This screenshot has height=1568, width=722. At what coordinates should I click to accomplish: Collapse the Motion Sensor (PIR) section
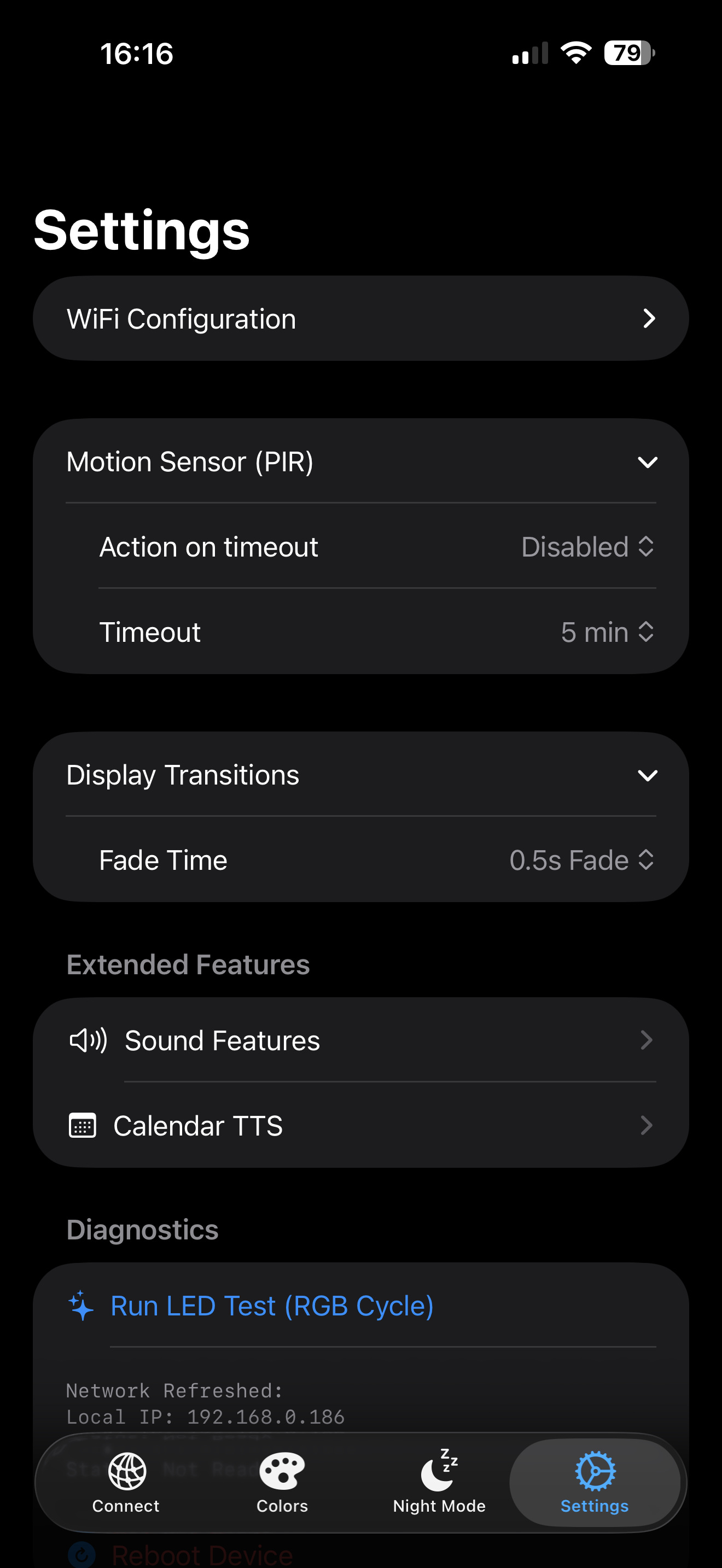click(x=647, y=462)
